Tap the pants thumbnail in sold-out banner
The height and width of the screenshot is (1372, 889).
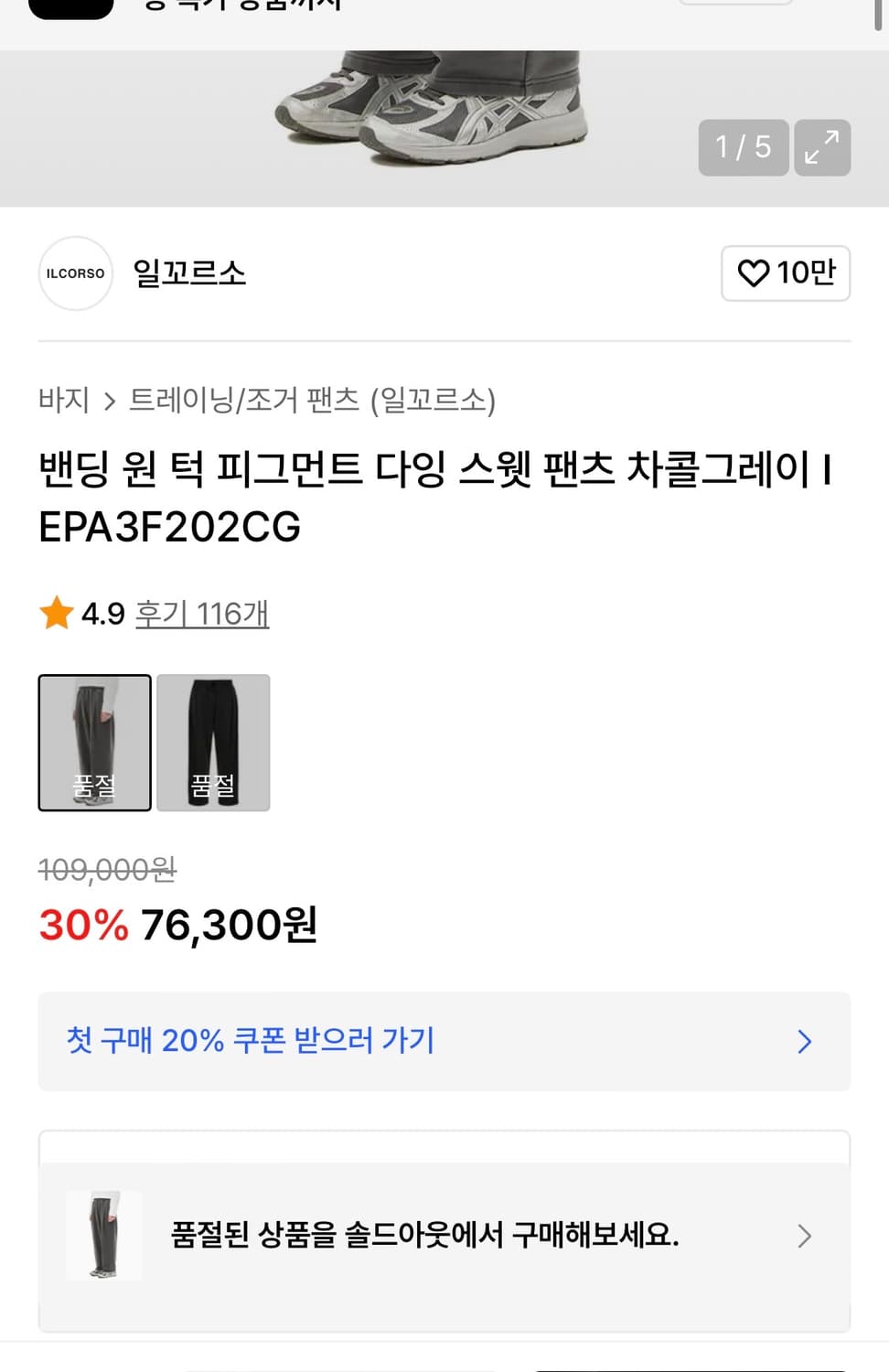(x=104, y=1237)
